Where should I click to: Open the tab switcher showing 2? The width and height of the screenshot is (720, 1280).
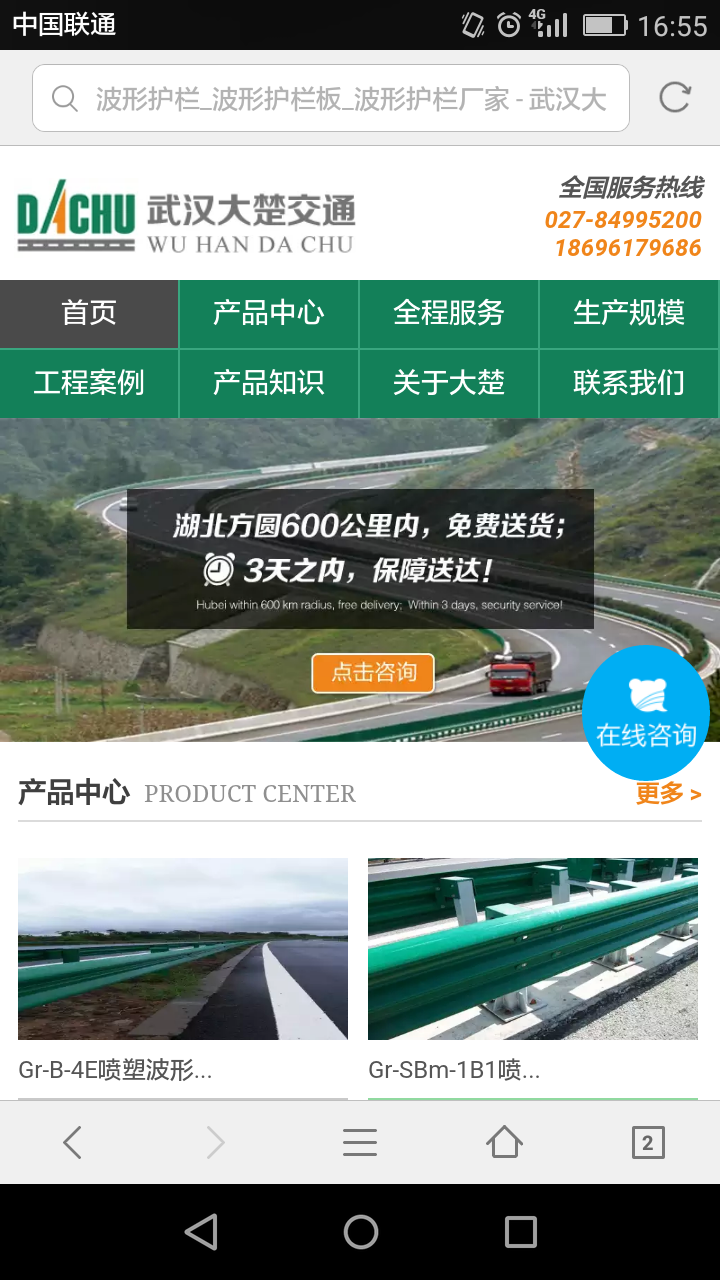(x=648, y=1142)
